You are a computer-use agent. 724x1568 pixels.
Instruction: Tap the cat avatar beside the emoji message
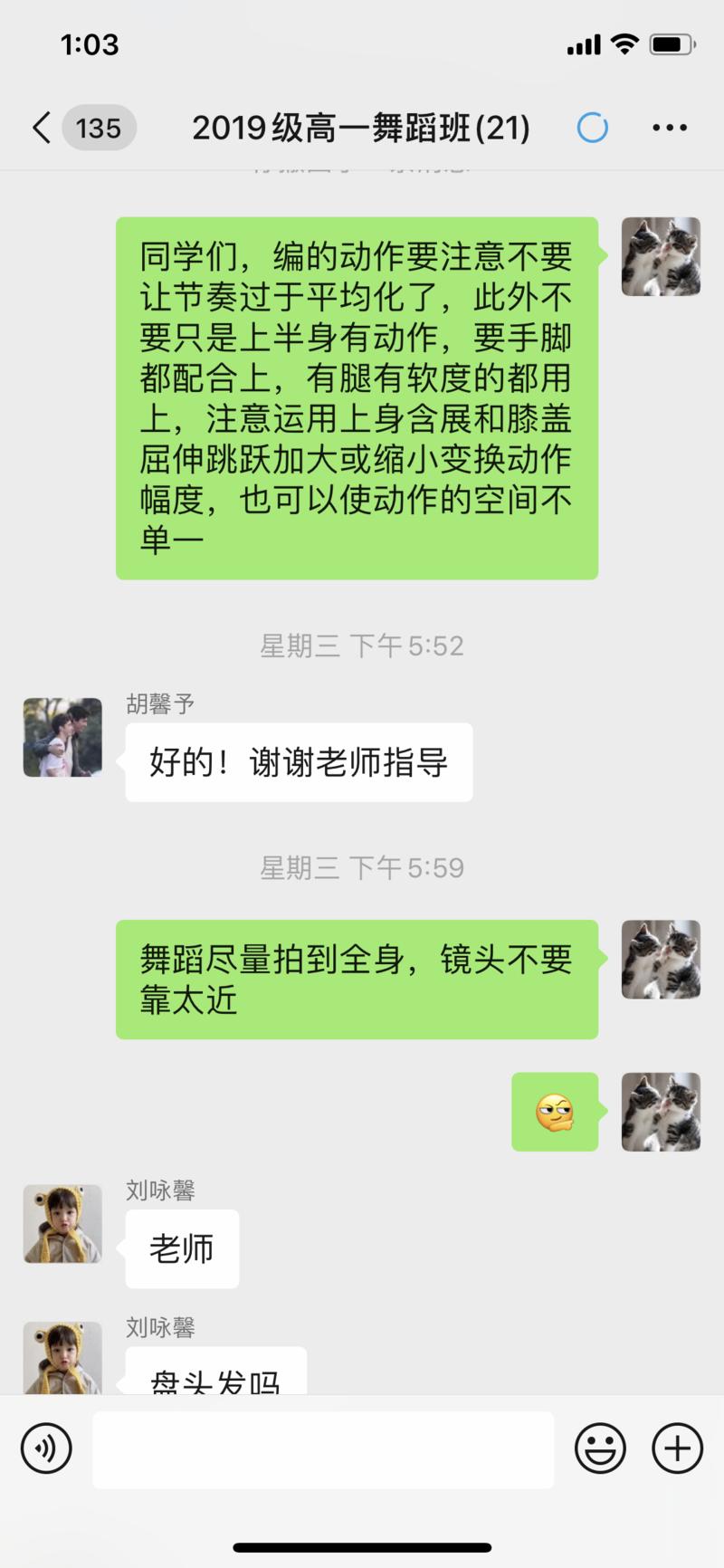pos(661,1112)
